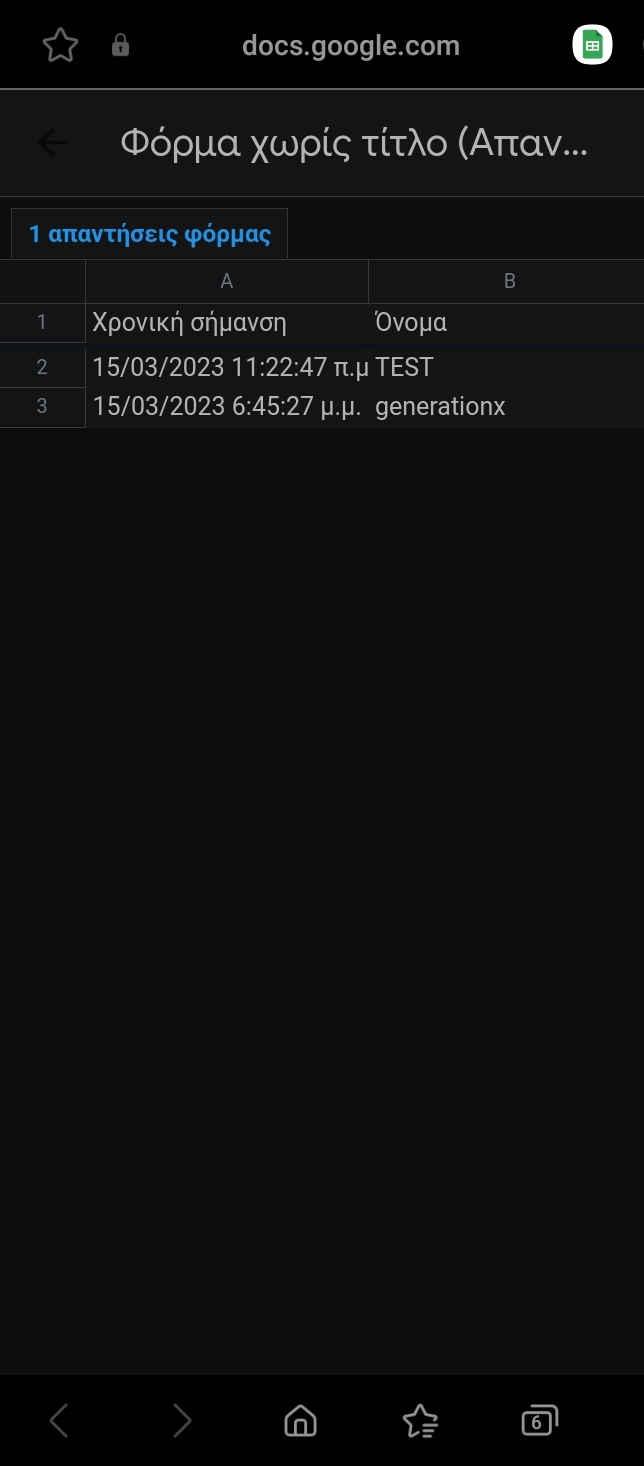This screenshot has width=644, height=1466.
Task: Bookmark this page with the star icon
Action: [61, 46]
